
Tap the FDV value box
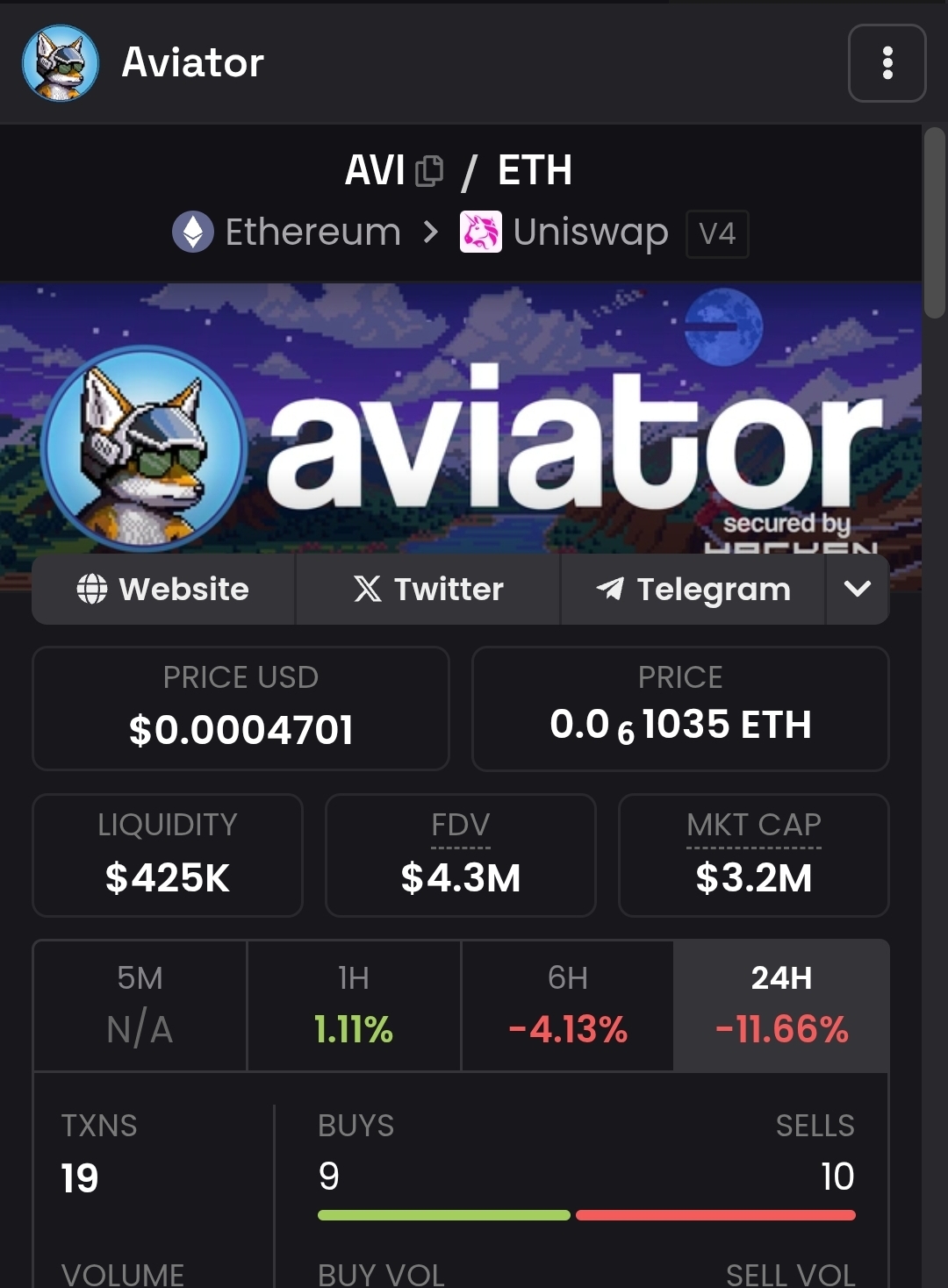pyautogui.click(x=460, y=855)
